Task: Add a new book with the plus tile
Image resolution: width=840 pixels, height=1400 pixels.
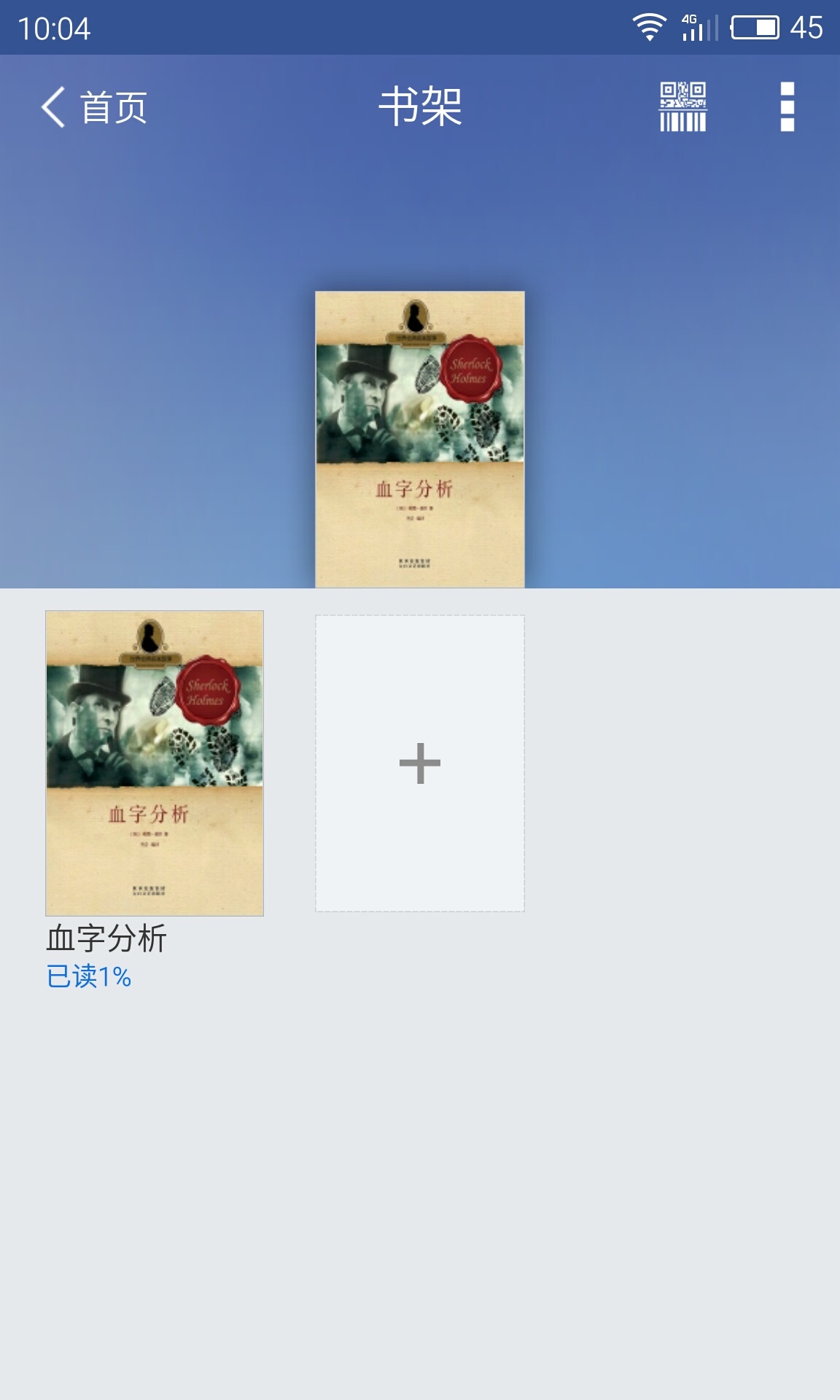Action: click(419, 763)
